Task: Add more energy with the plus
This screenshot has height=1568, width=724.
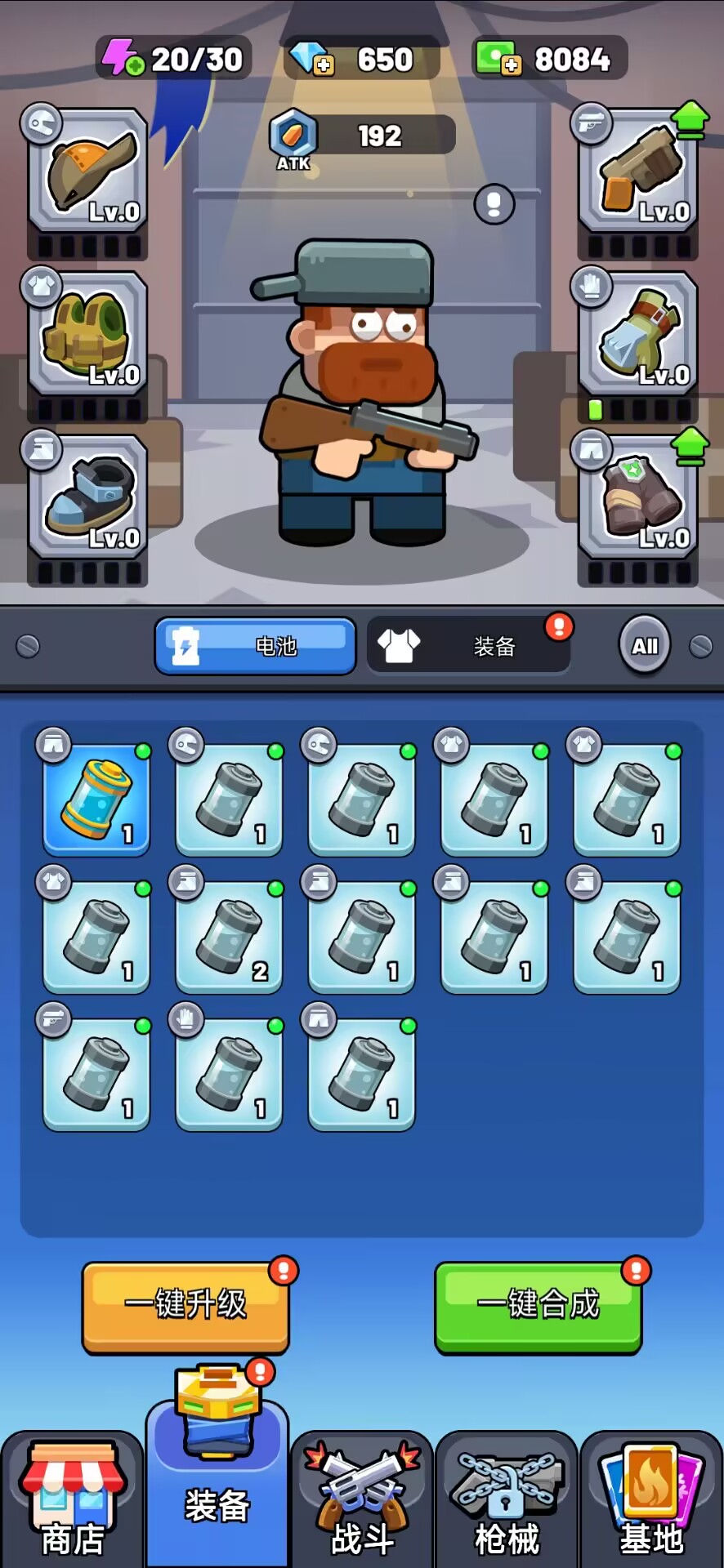Action: pyautogui.click(x=134, y=66)
